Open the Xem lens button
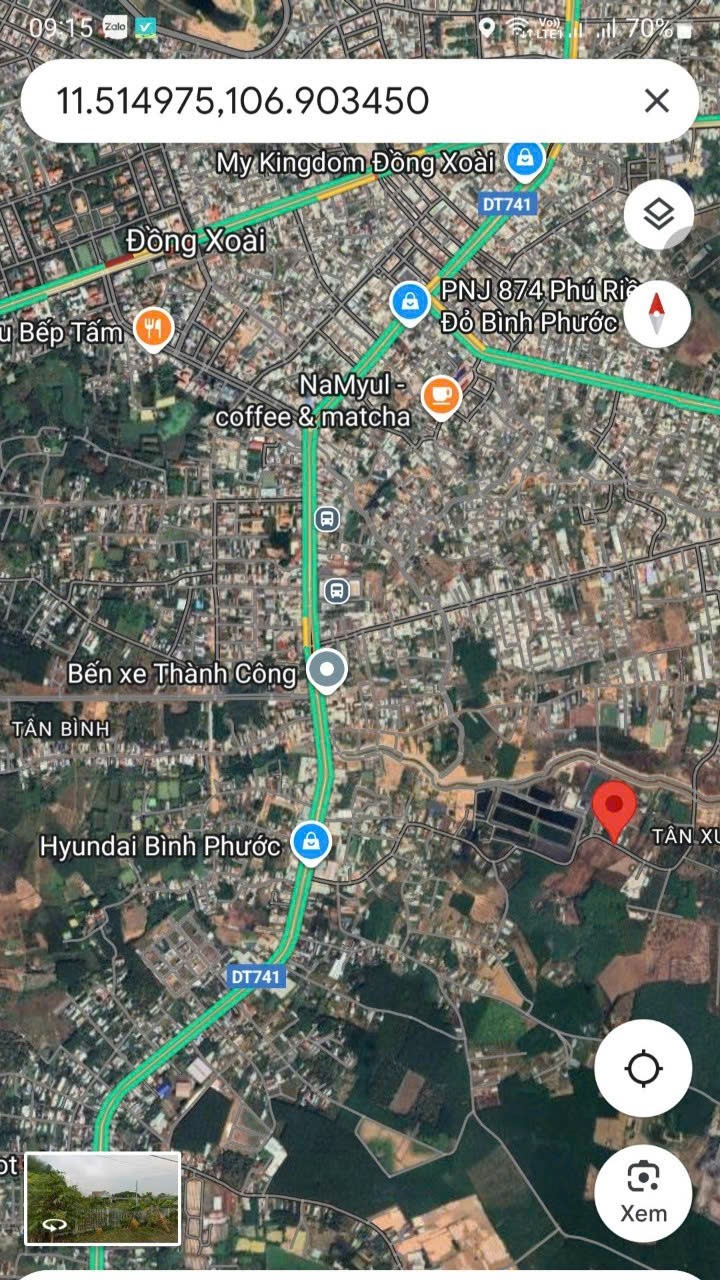The width and height of the screenshot is (720, 1280). coord(643,1192)
